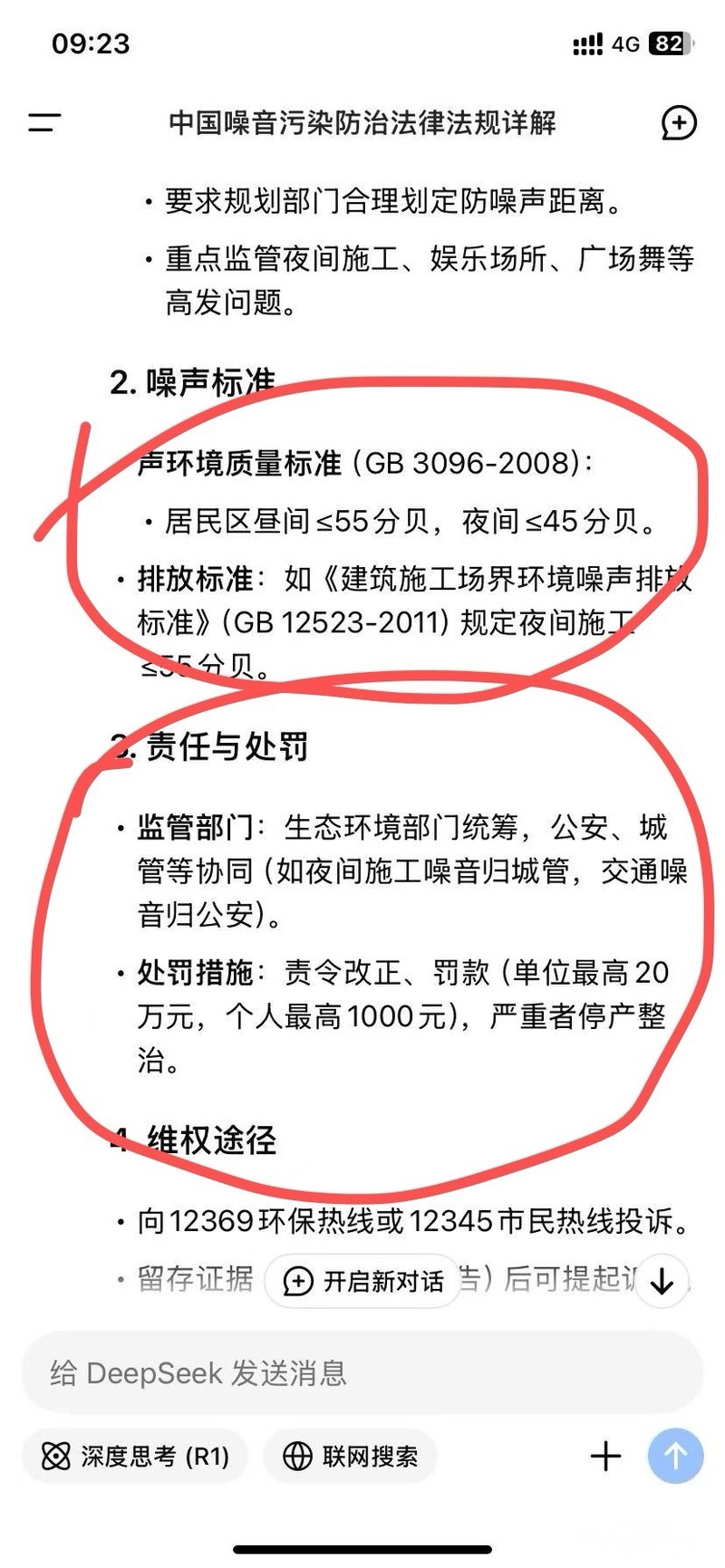Tap the 开启新对话 floating button
The image size is (725, 1568).
364,1281
